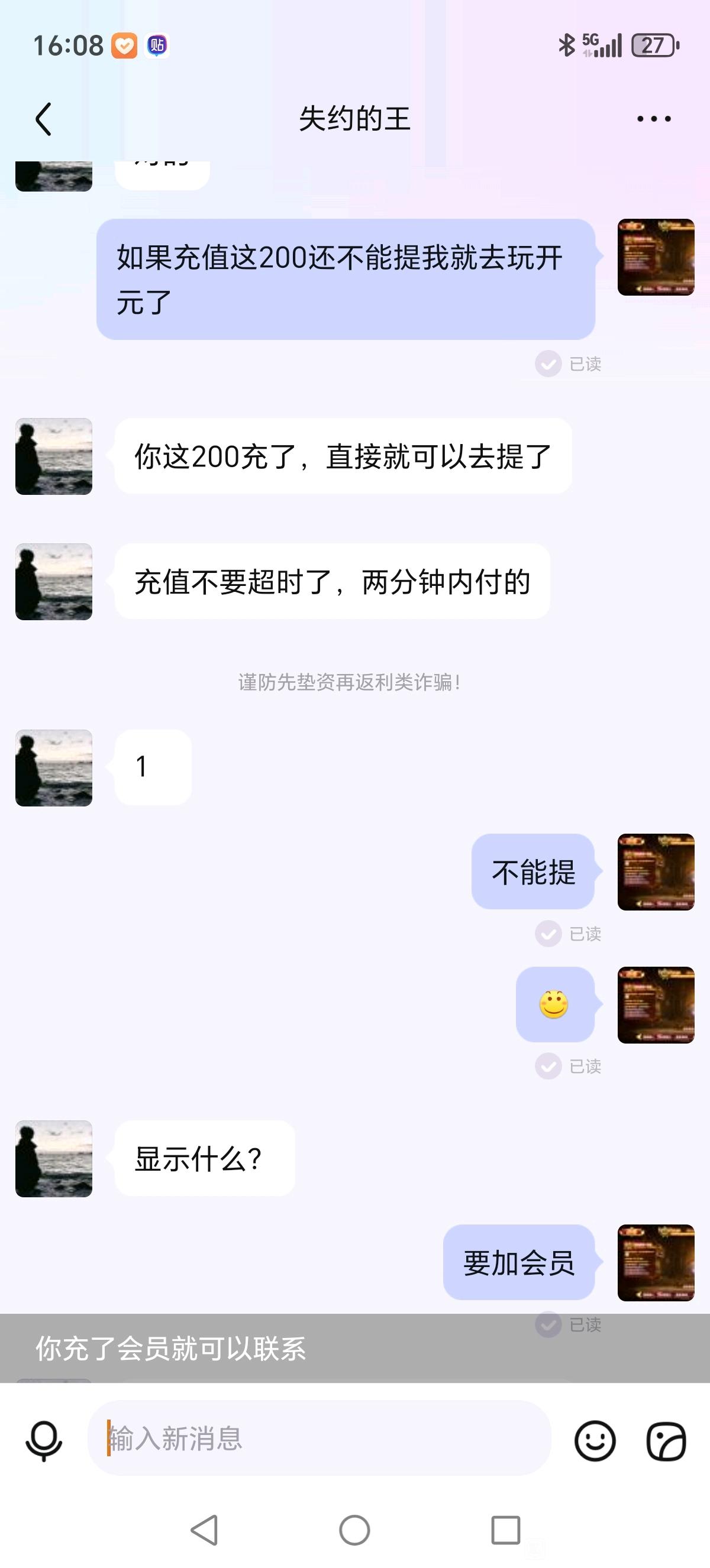Open the emoji picker

594,1440
